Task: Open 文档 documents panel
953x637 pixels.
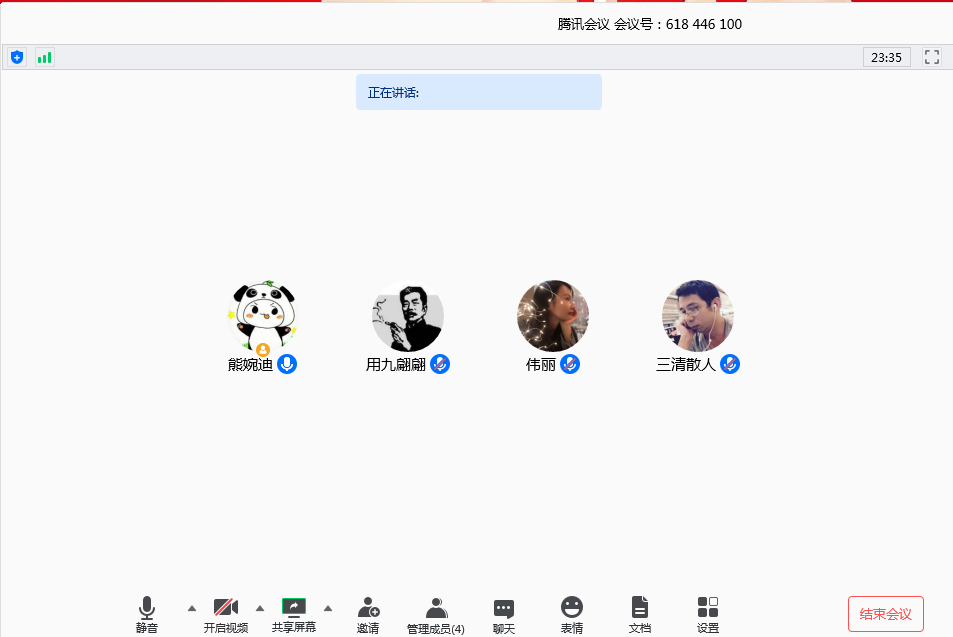Action: point(640,613)
